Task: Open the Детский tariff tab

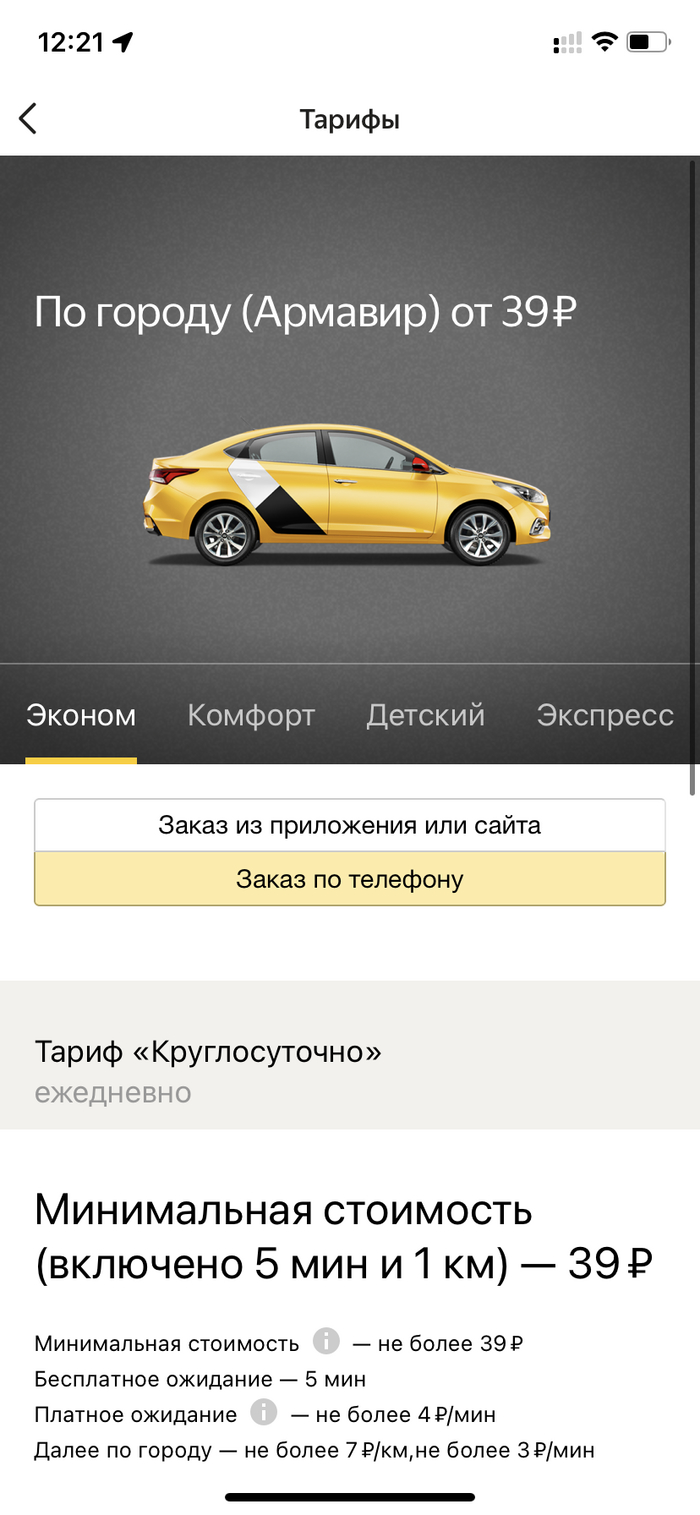Action: 425,716
